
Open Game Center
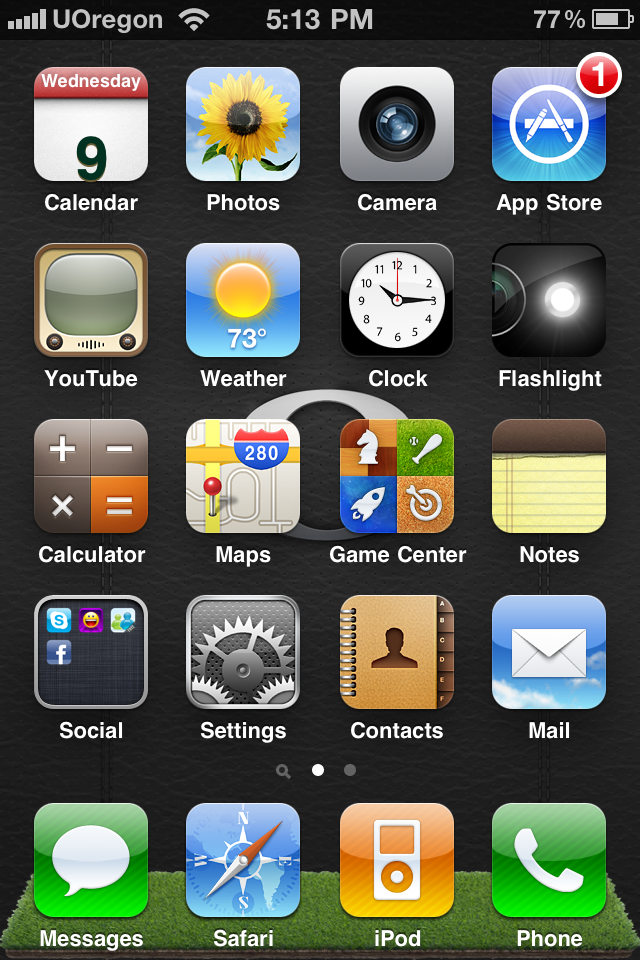pyautogui.click(x=397, y=476)
